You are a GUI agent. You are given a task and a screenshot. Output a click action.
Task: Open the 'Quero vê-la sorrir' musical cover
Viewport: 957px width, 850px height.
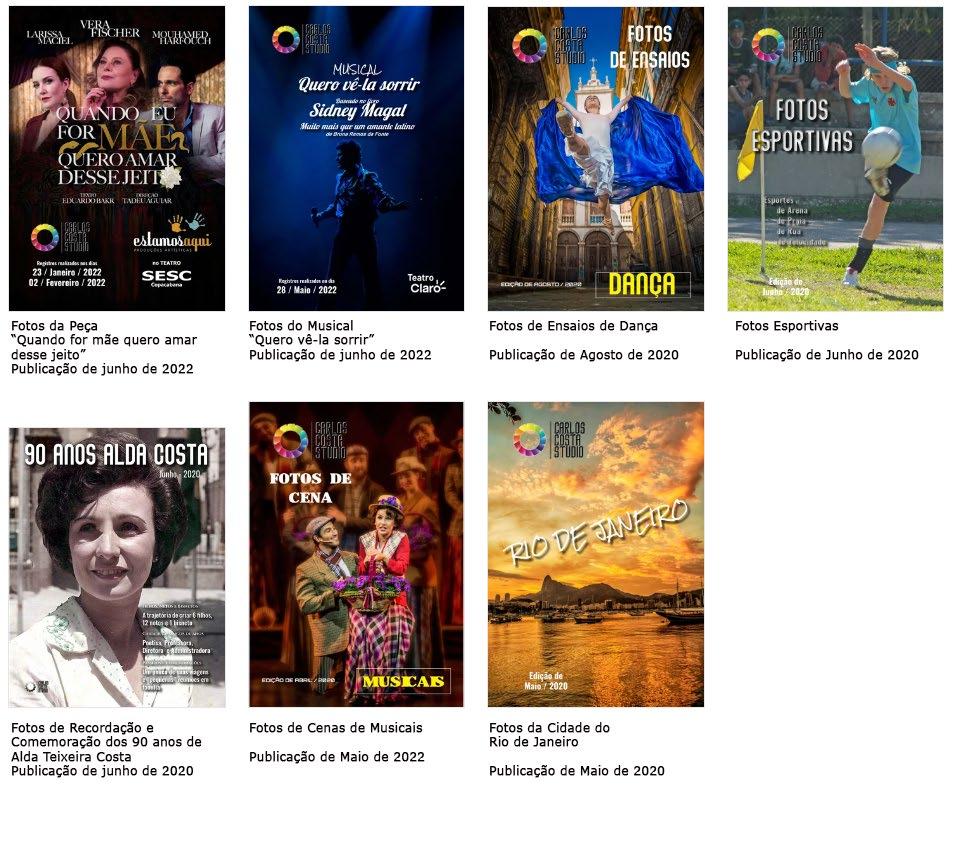(x=356, y=158)
